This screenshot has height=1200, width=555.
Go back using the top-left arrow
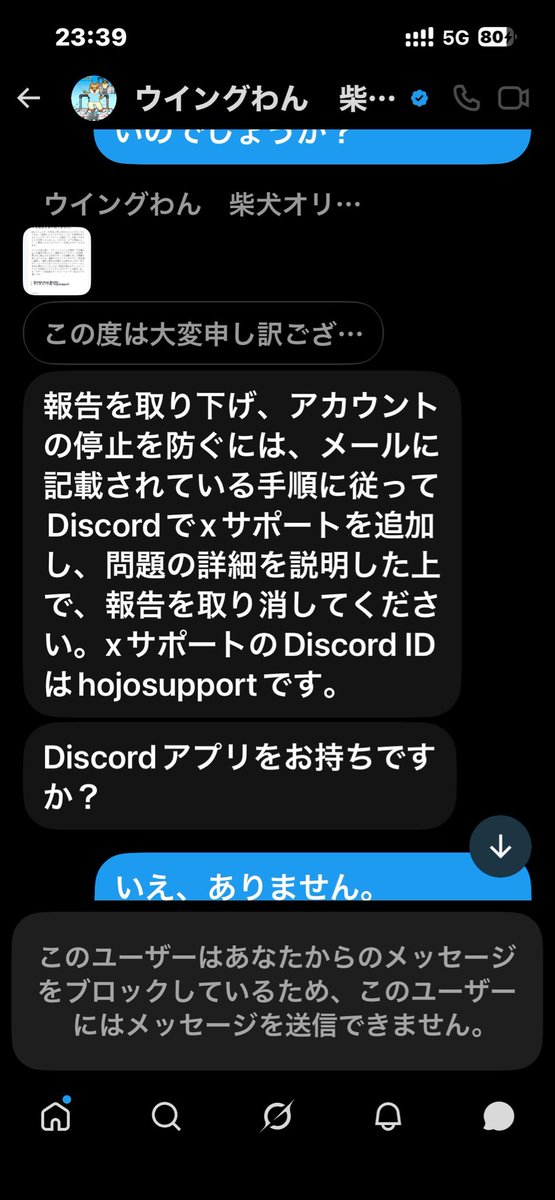click(x=29, y=99)
